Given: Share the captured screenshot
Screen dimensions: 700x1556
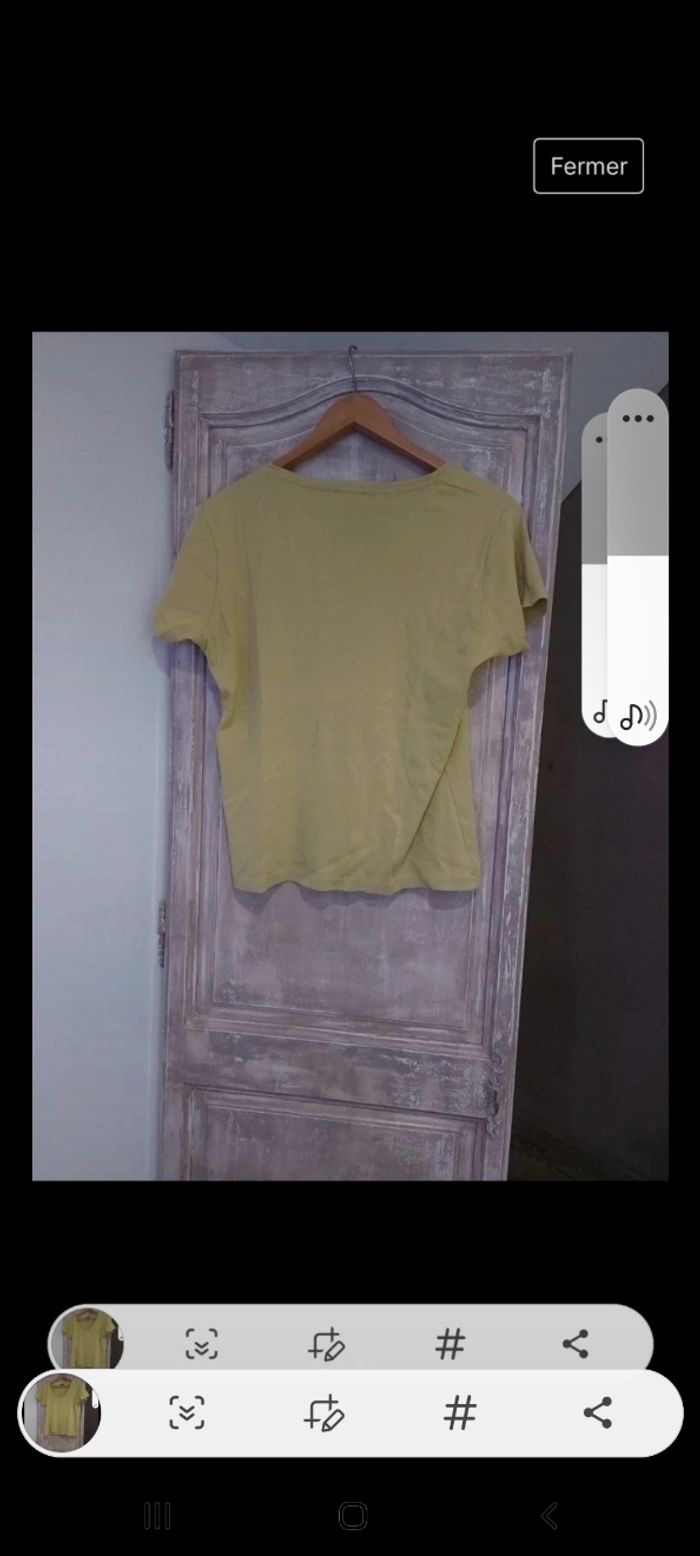Looking at the screenshot, I should click(x=597, y=1412).
